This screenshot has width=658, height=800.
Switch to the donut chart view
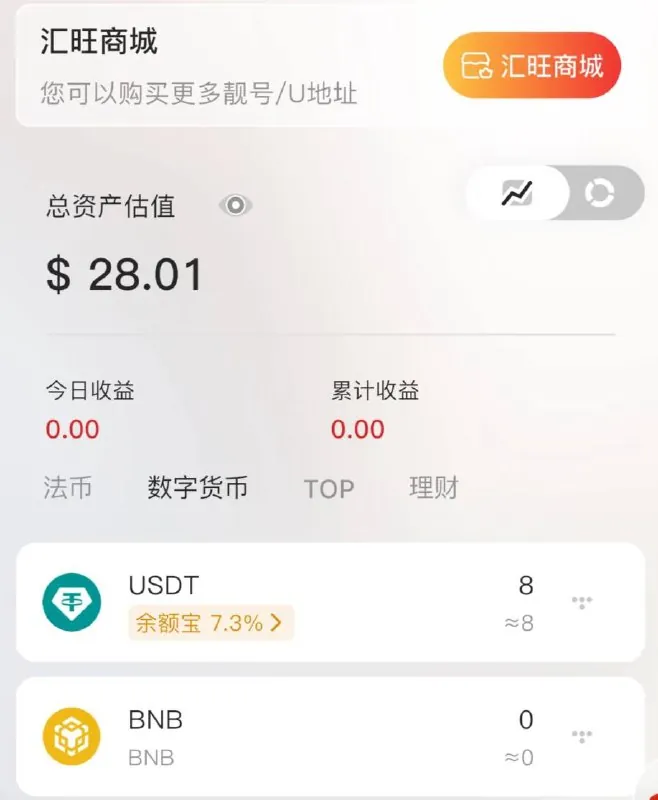click(x=599, y=193)
